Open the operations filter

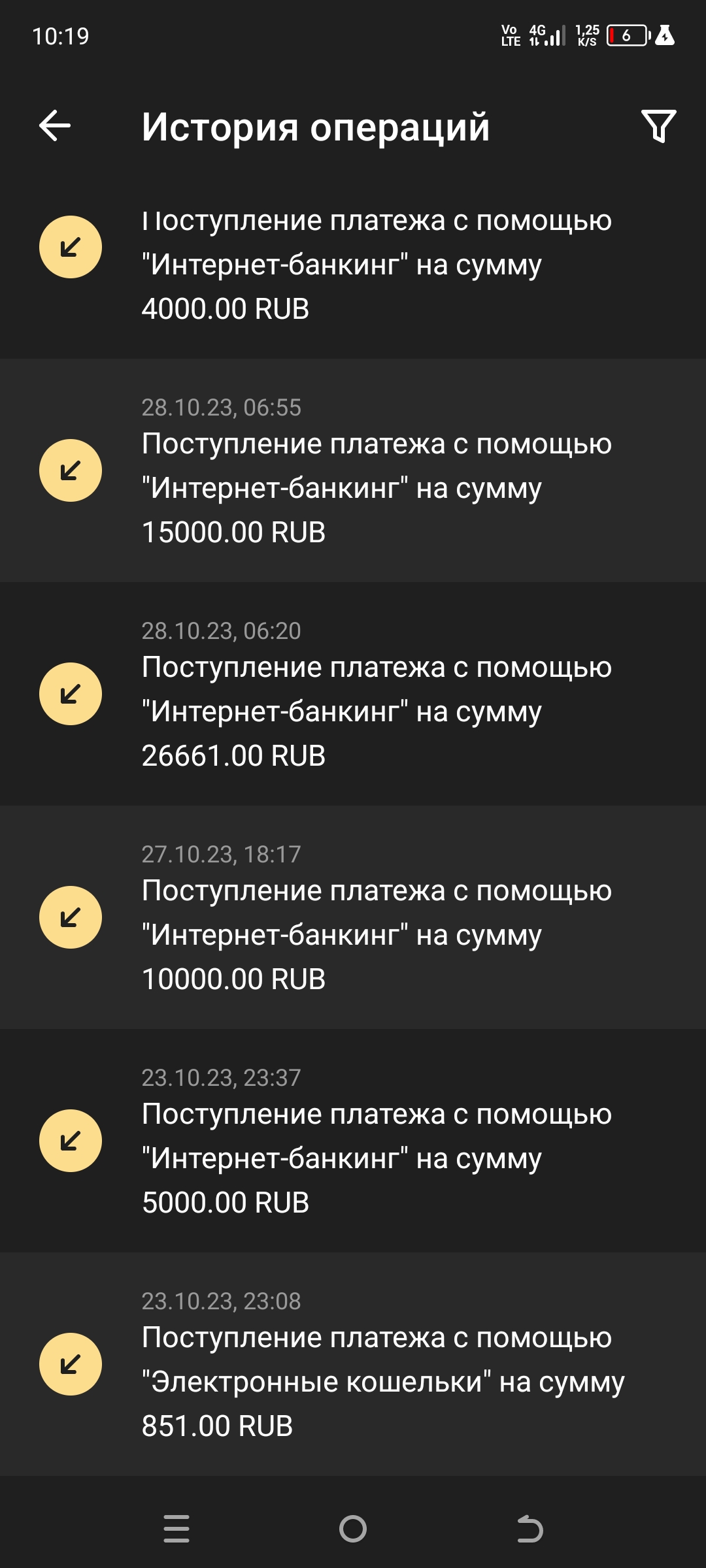[x=658, y=125]
